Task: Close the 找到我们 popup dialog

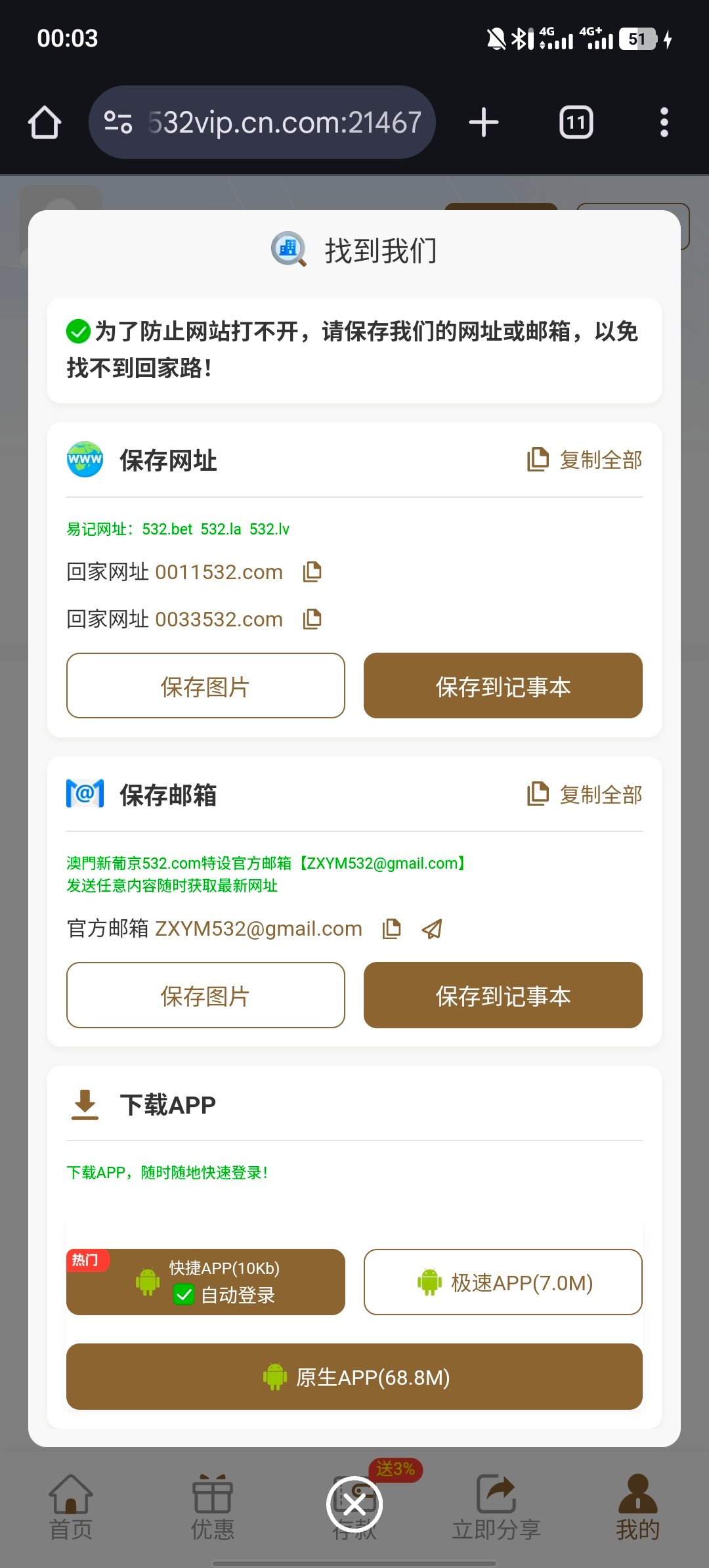Action: 354,1504
